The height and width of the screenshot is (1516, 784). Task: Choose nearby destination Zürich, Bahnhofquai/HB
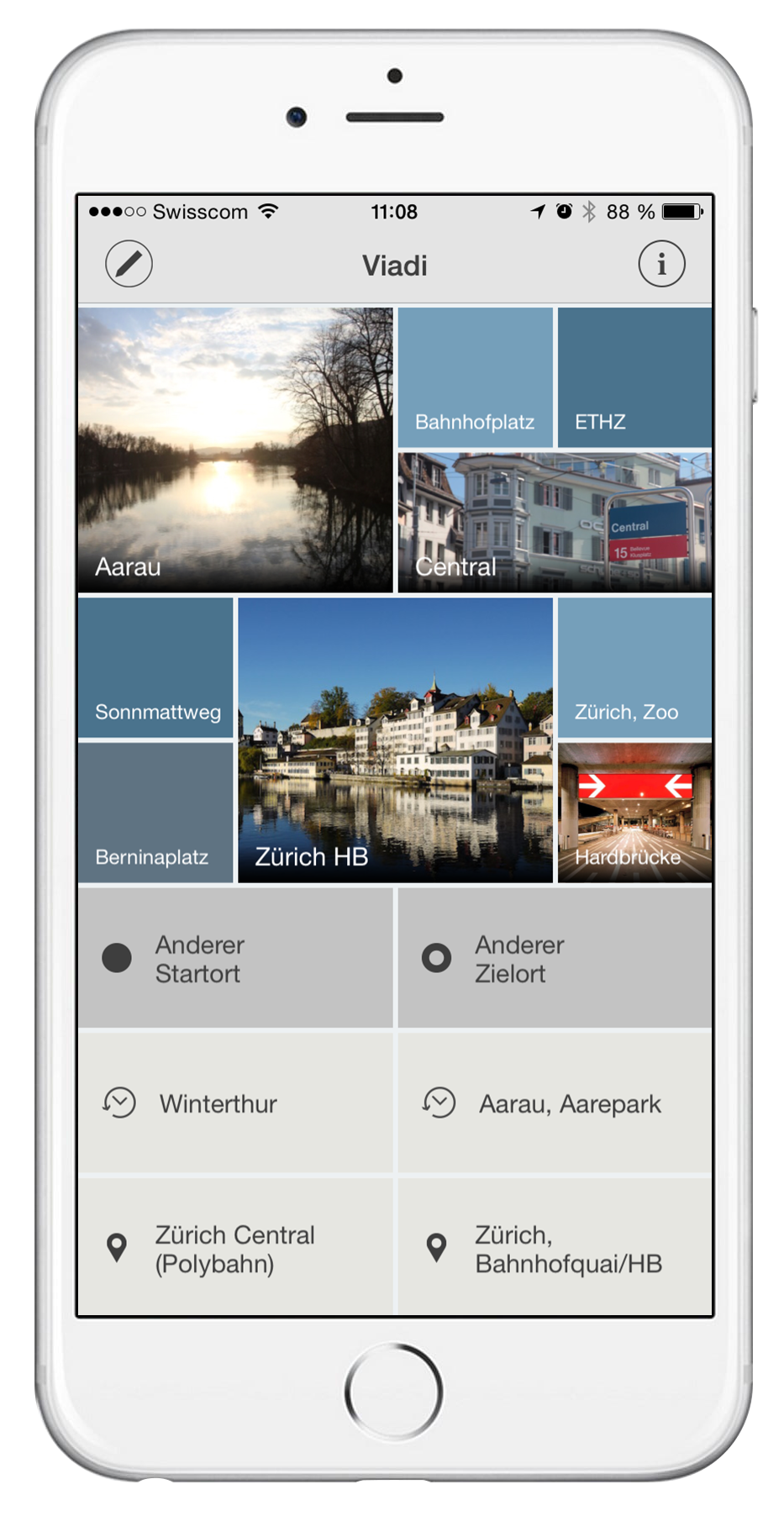pyautogui.click(x=555, y=1248)
